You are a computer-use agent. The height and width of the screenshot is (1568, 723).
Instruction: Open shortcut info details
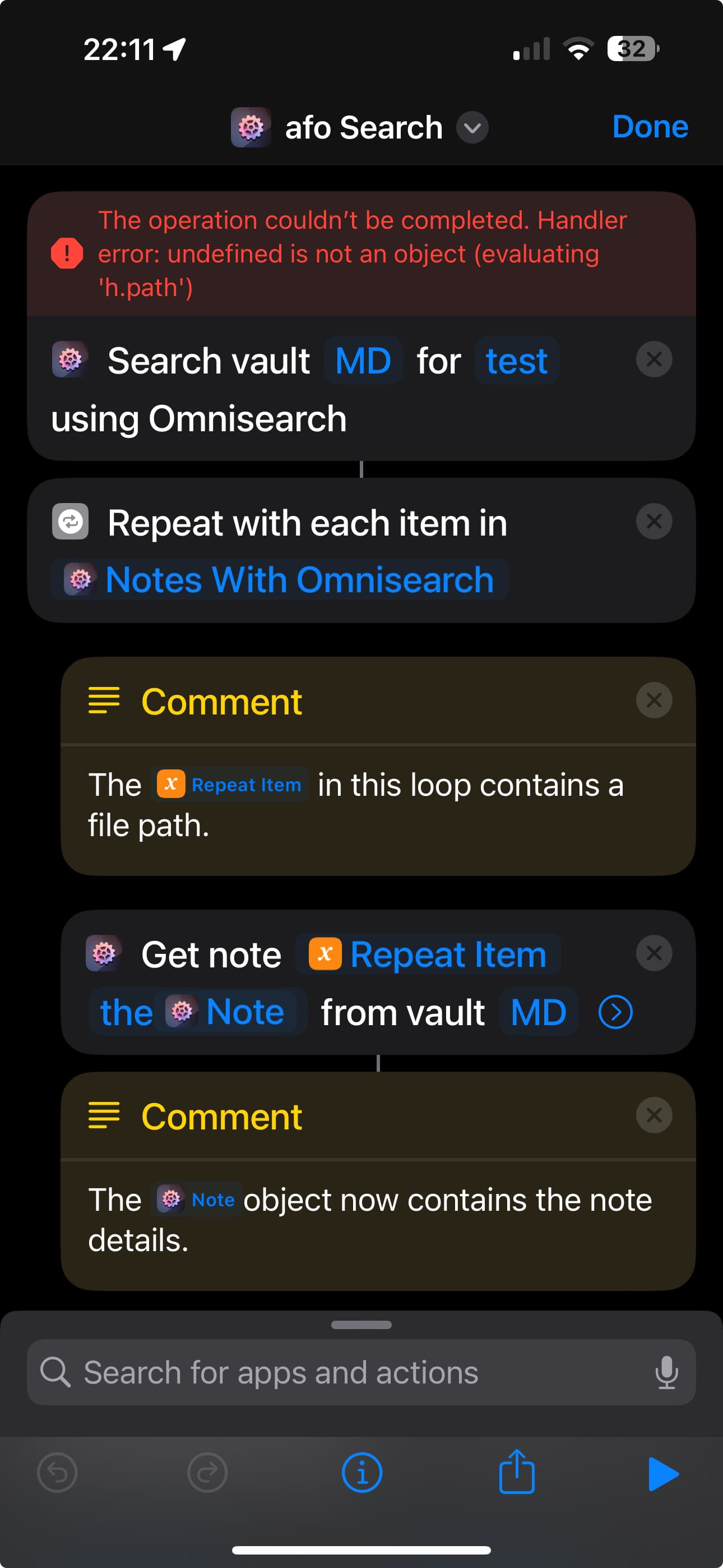pos(362,1474)
